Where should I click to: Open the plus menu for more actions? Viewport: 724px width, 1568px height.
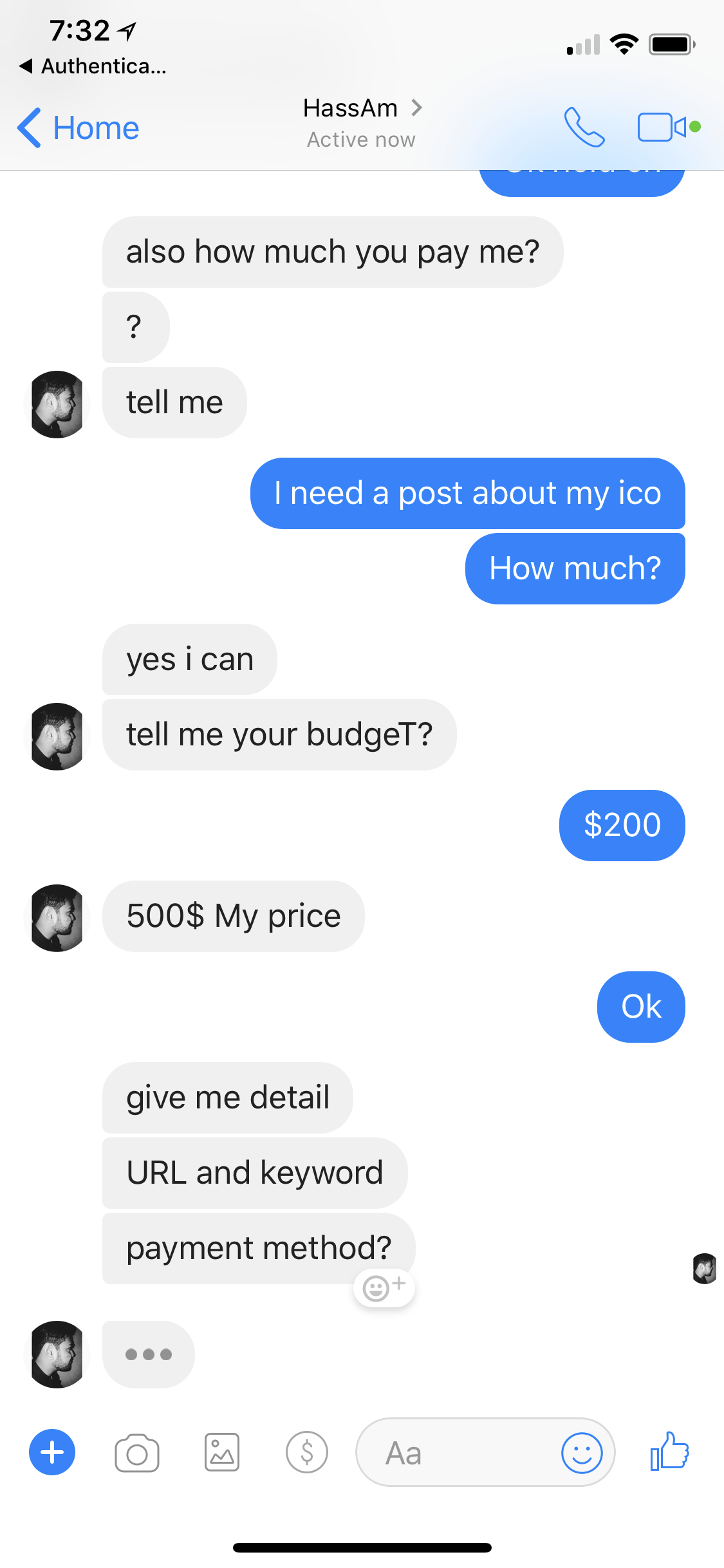(x=52, y=1452)
